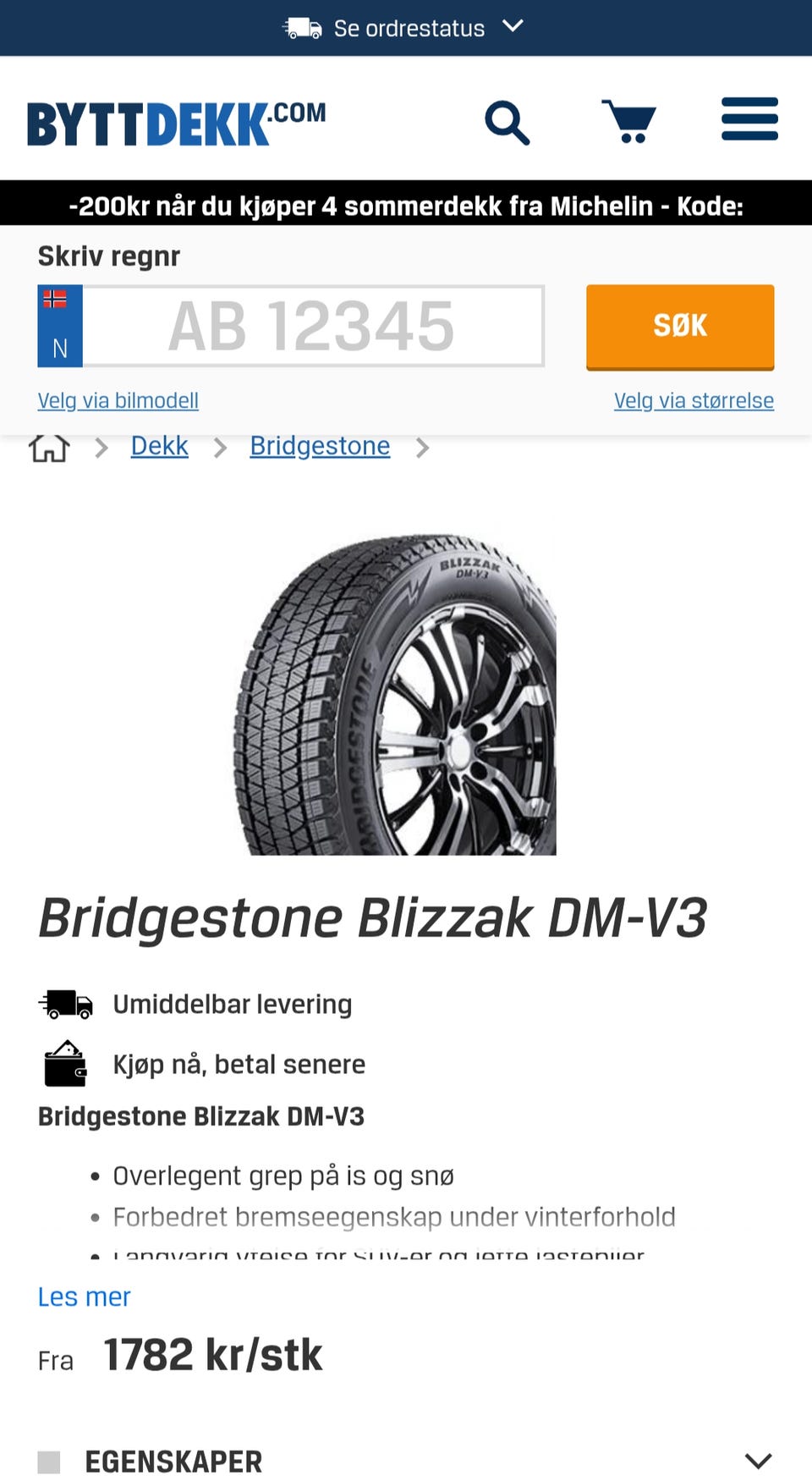Screen dimensions: 812x1481
Task: Tap the Byttdekk.com logo to go home
Action: tap(176, 124)
